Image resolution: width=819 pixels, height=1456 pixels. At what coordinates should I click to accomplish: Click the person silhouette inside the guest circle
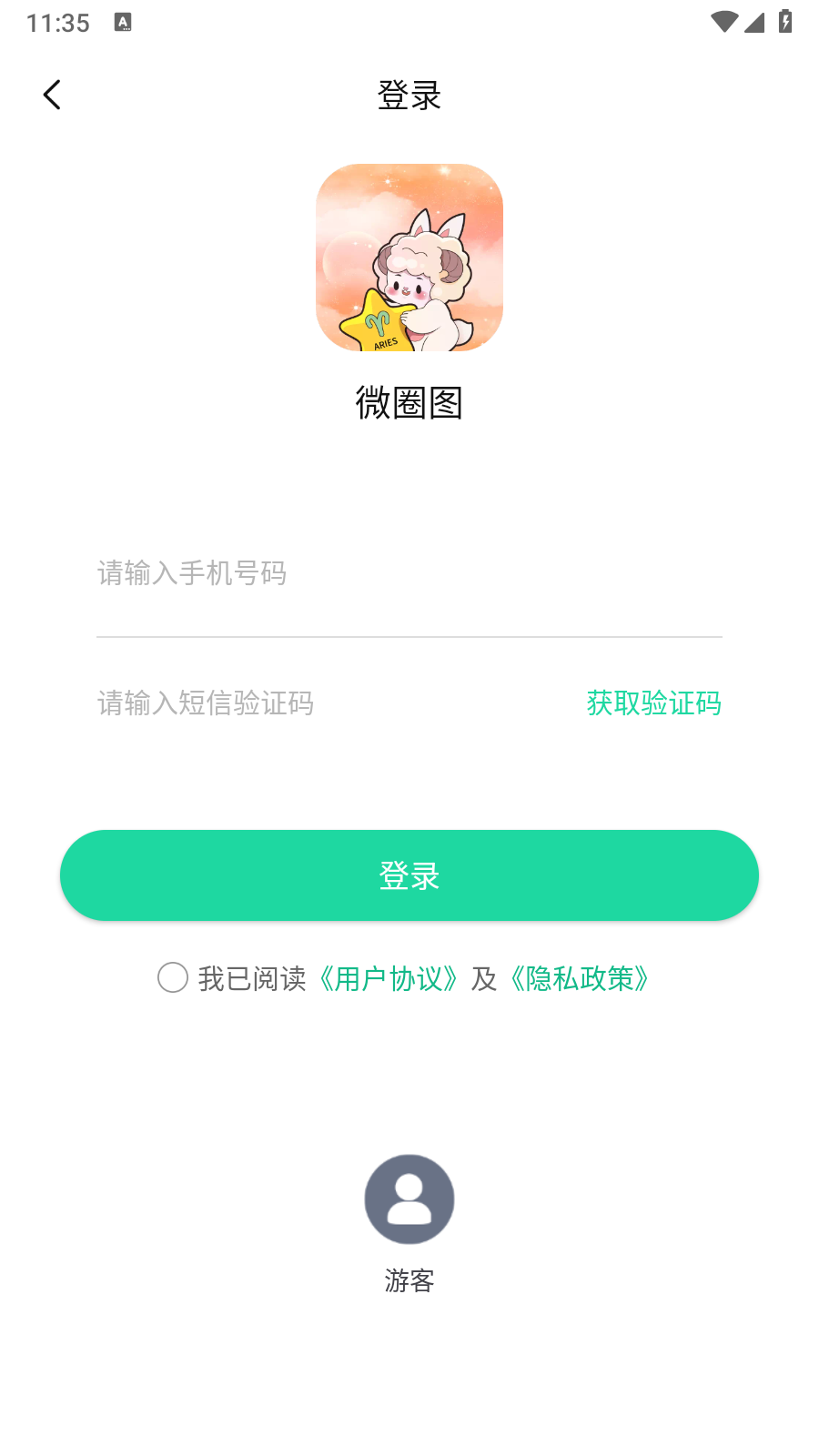click(409, 1199)
